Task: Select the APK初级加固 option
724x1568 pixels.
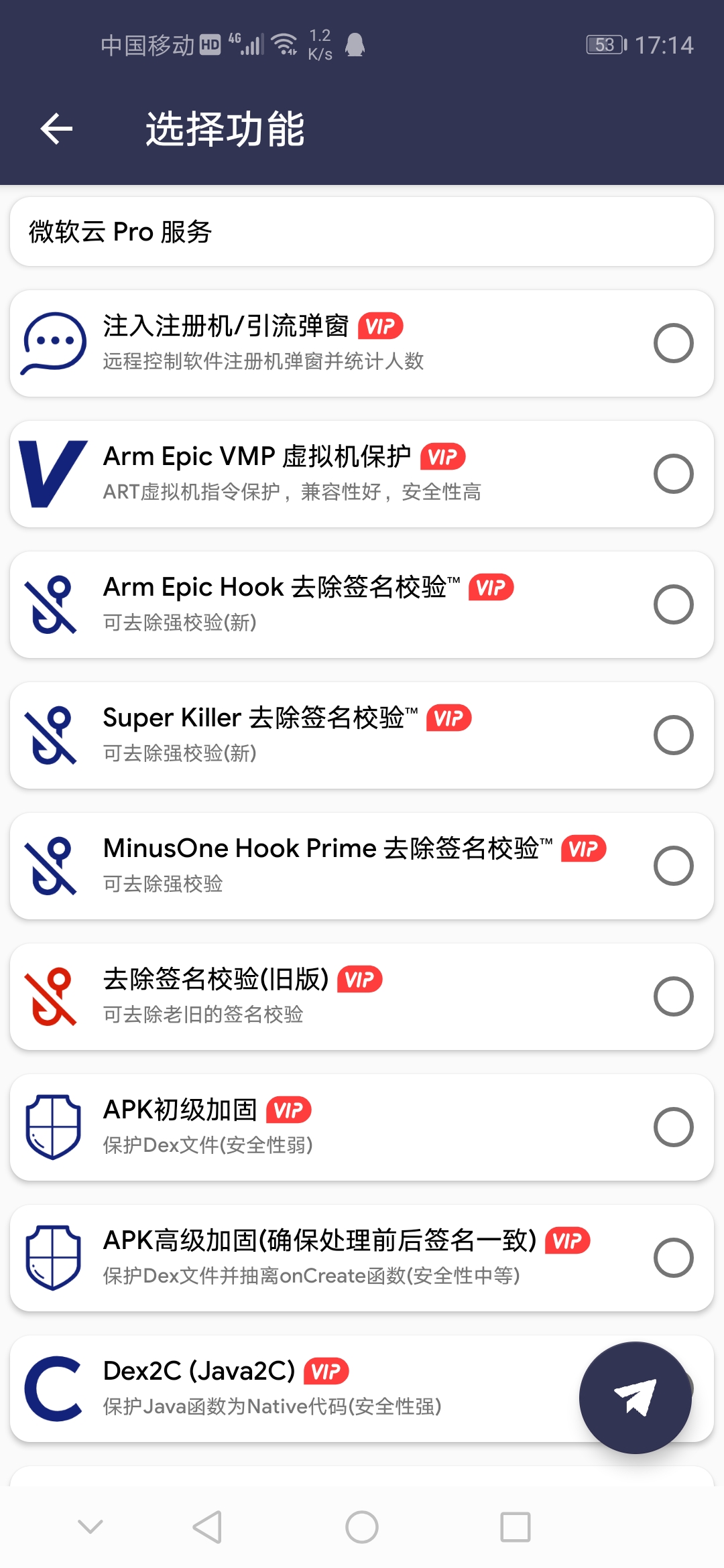Action: (673, 1127)
